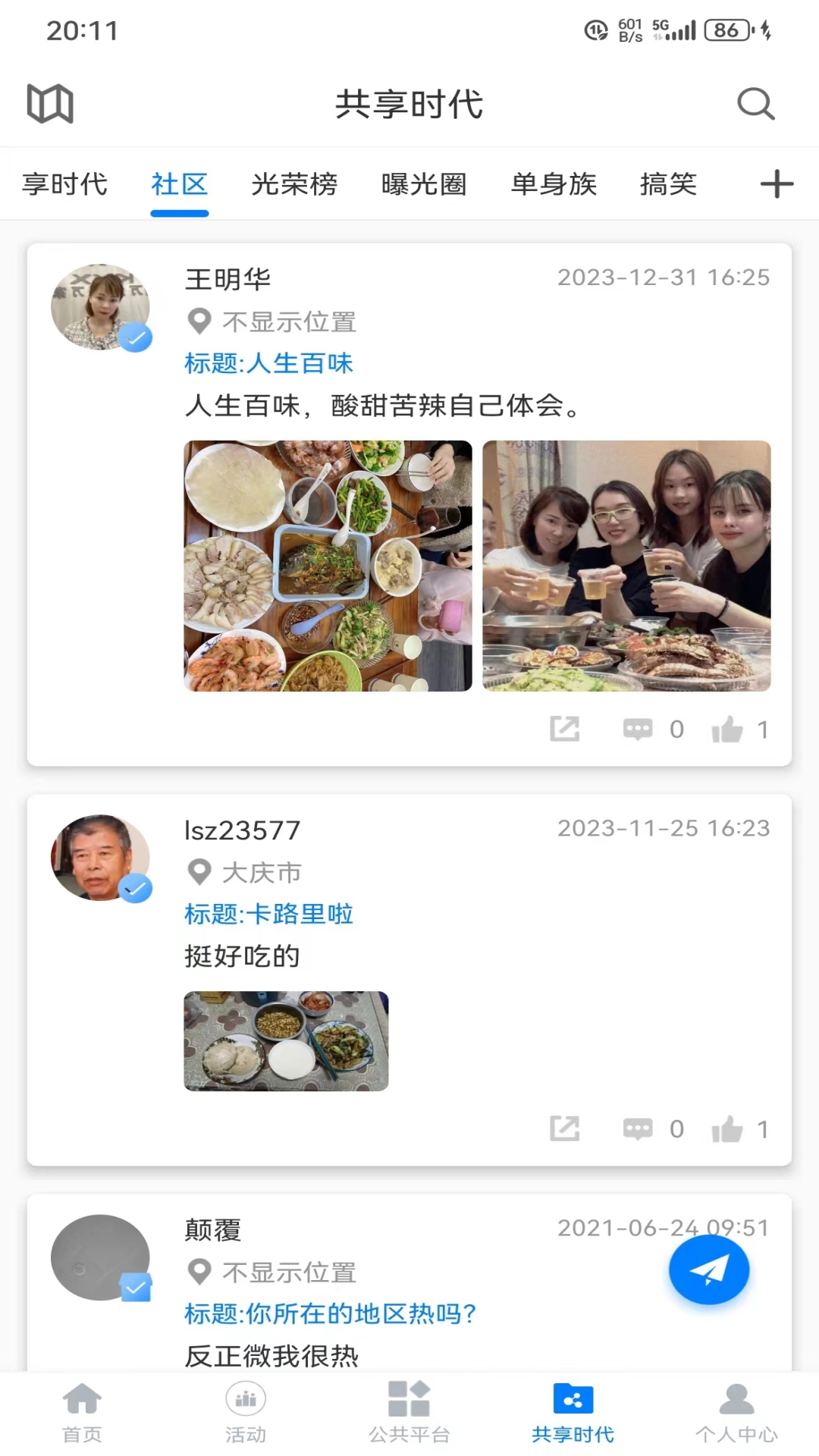Open the search icon at top right

point(755,105)
